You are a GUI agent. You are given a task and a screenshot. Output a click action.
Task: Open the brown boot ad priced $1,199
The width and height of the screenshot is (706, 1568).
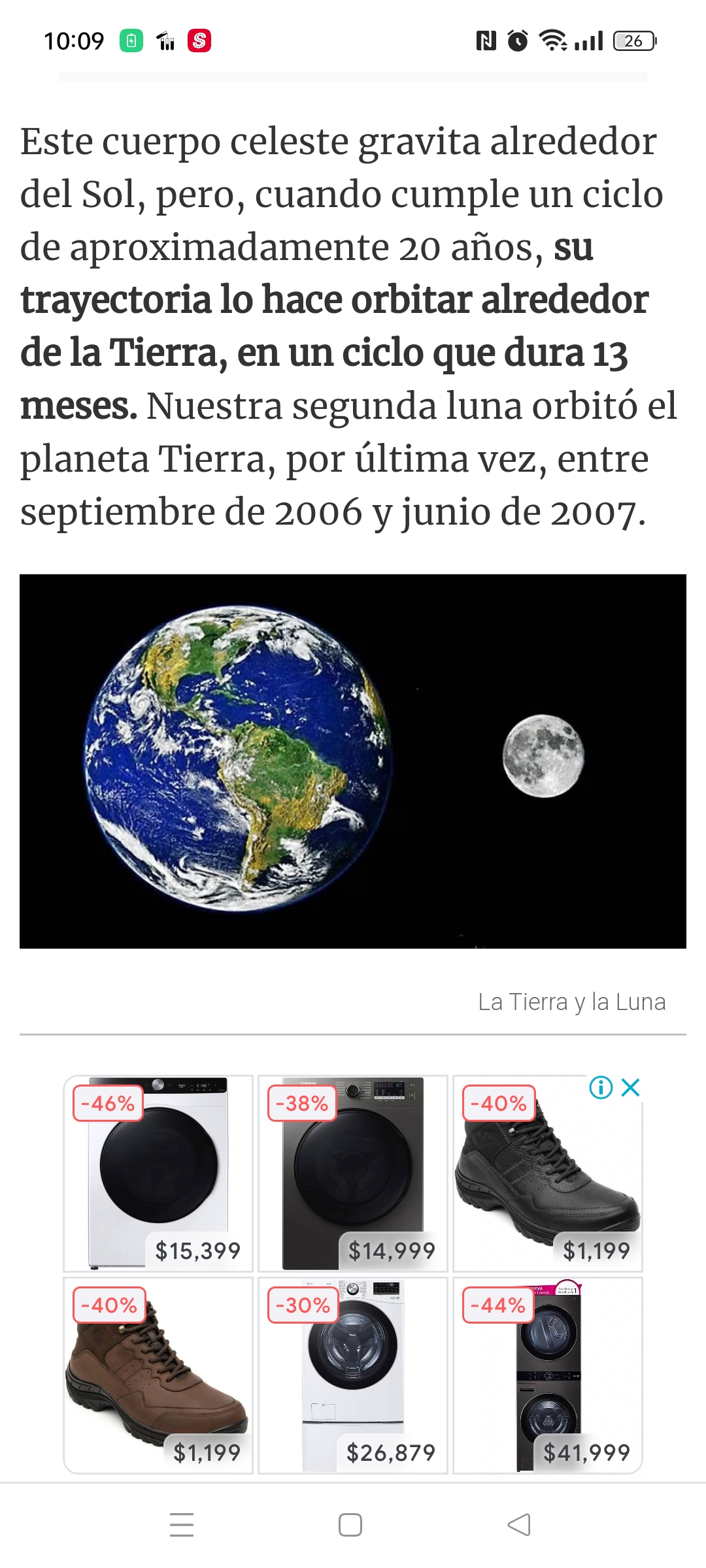click(158, 1375)
